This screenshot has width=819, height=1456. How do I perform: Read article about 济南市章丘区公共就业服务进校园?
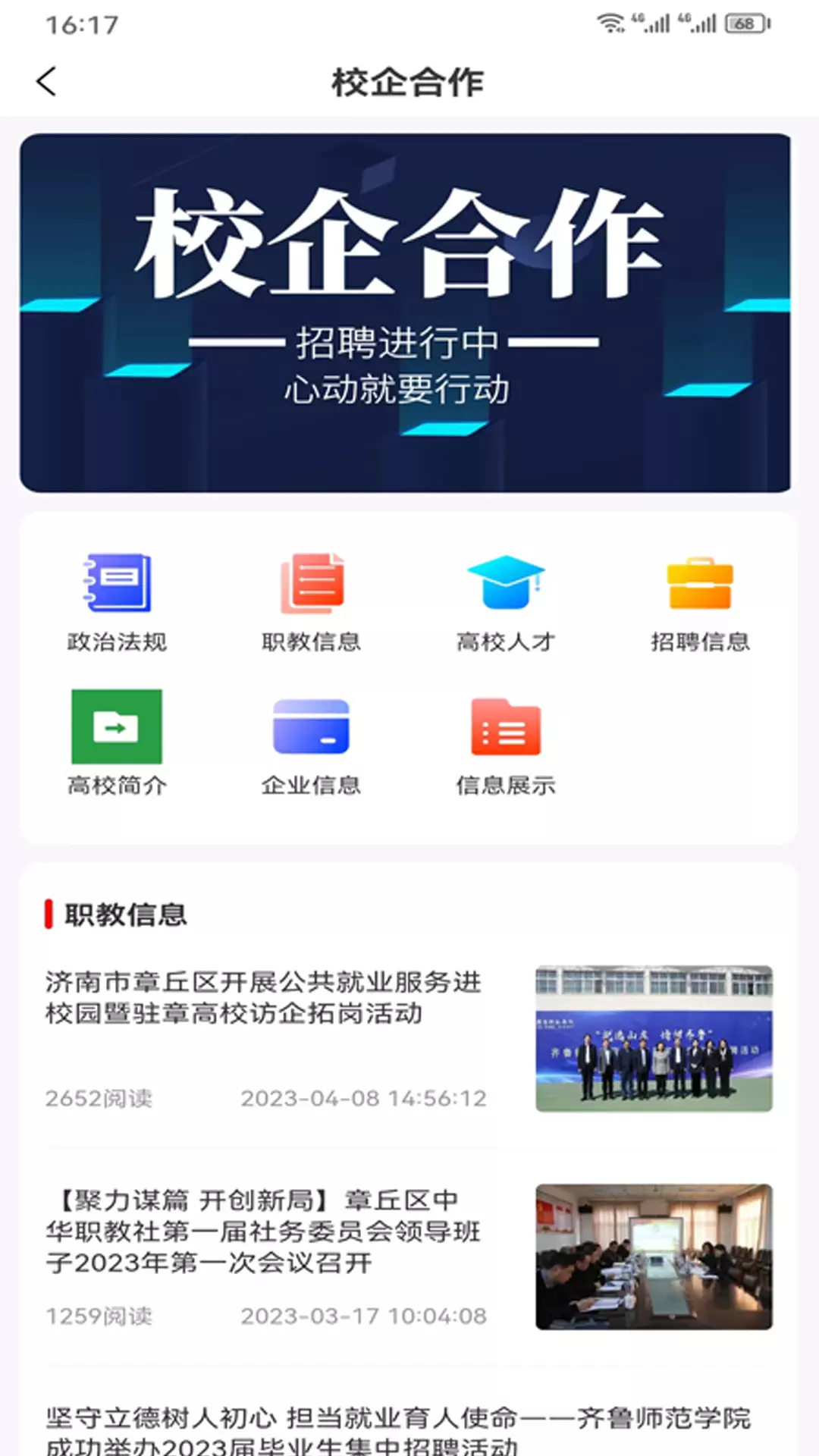[x=408, y=1039]
